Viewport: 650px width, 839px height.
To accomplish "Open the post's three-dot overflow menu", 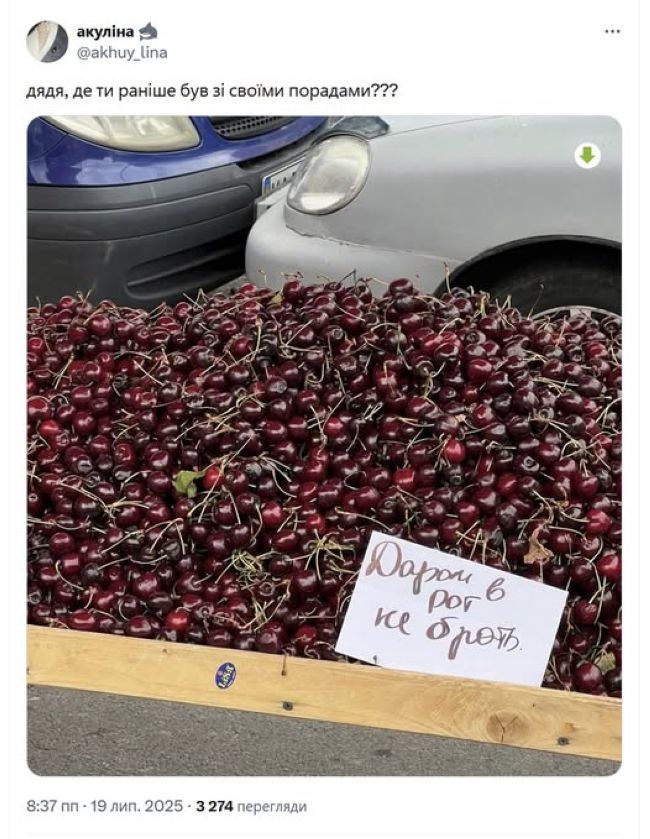I will 612,32.
